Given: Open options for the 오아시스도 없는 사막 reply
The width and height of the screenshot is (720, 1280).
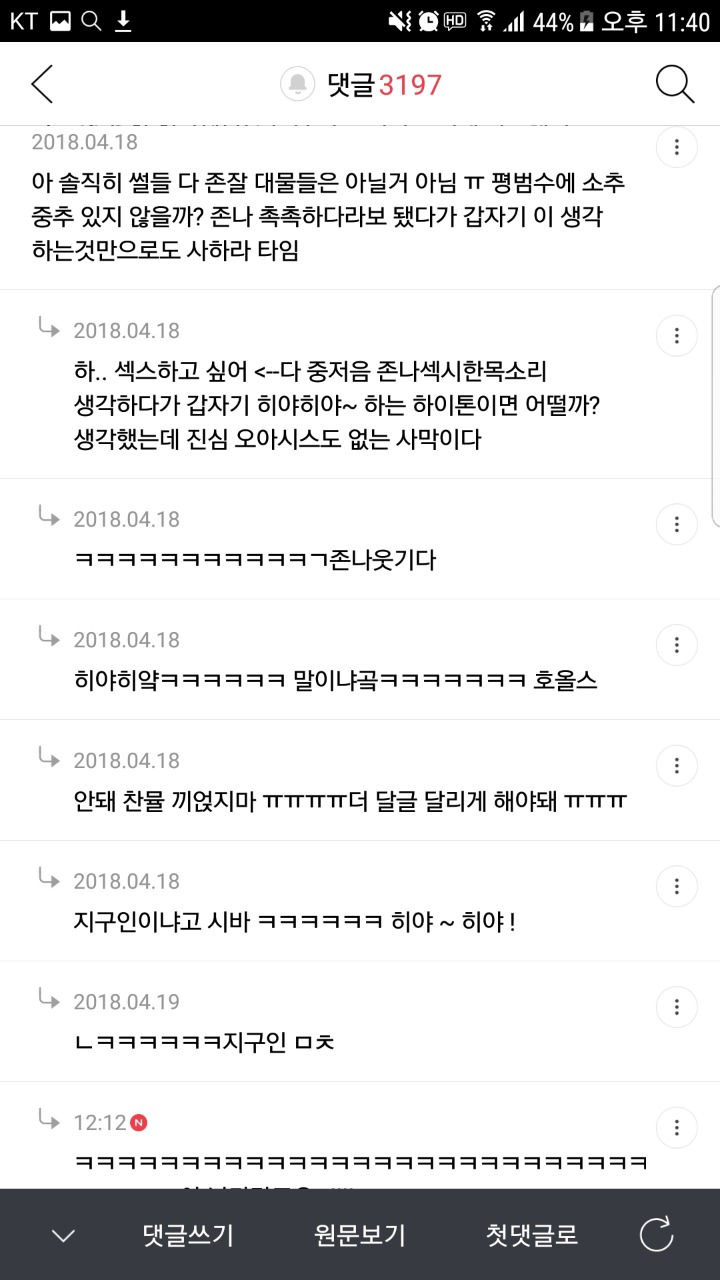Looking at the screenshot, I should coord(677,335).
